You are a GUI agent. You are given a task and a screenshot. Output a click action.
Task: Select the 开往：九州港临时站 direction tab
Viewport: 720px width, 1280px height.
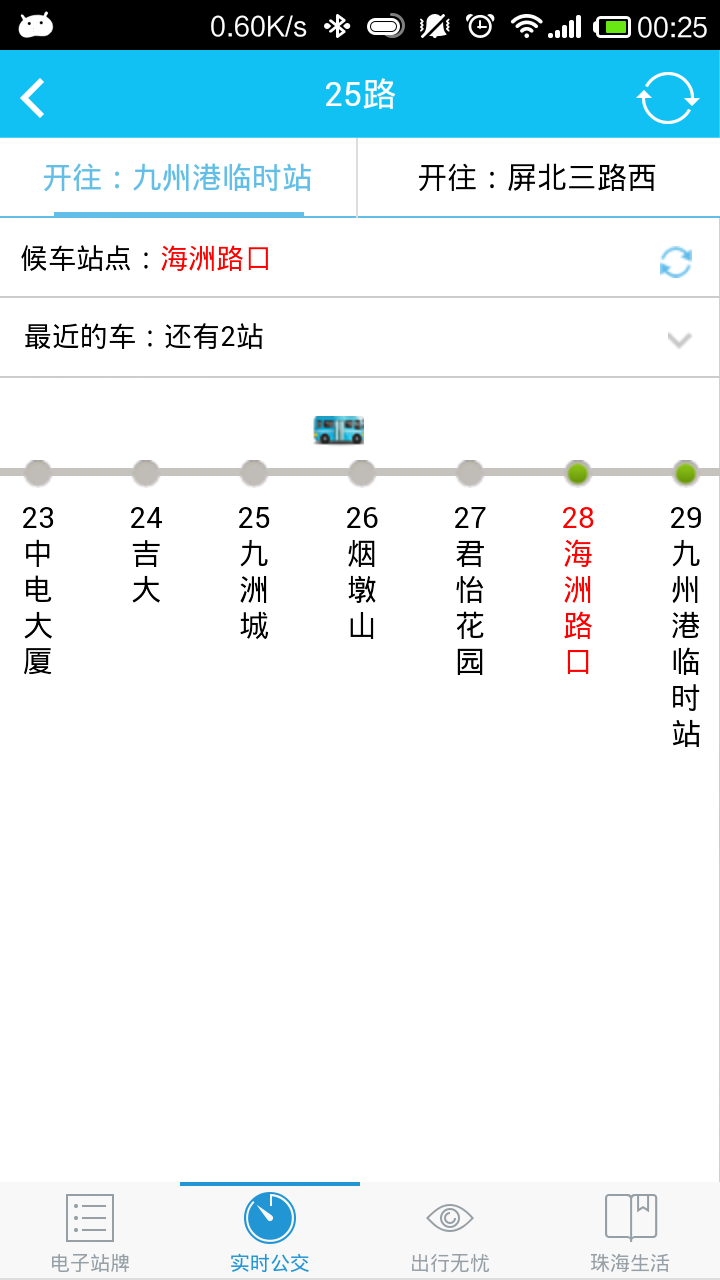pos(178,178)
